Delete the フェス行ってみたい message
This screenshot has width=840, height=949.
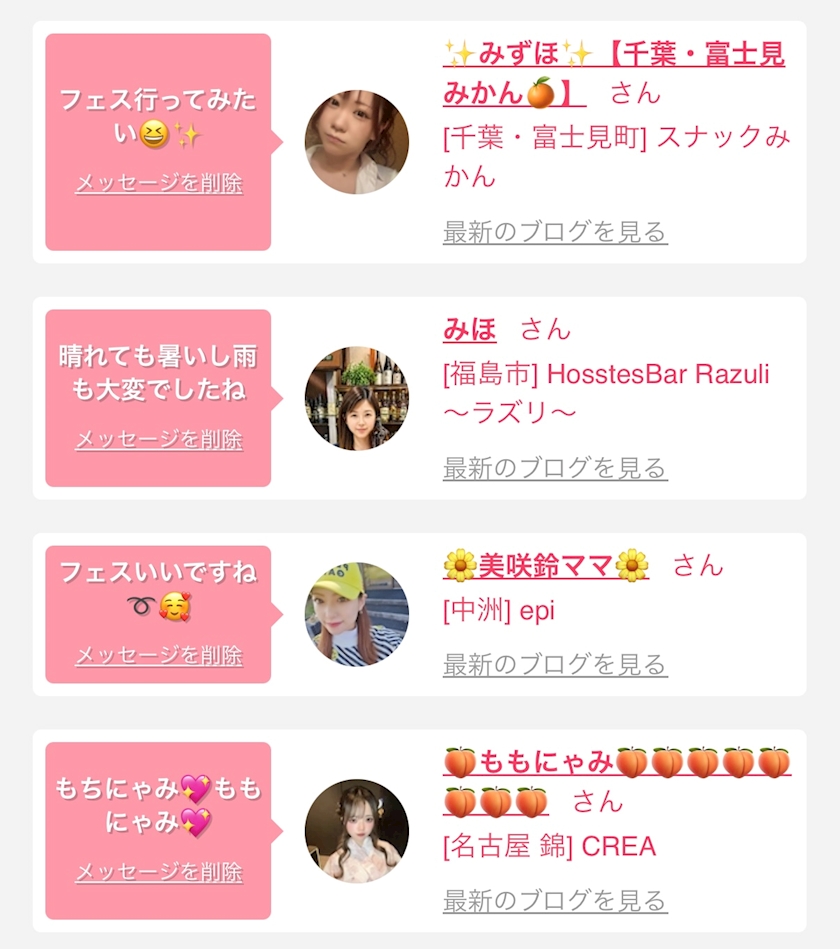[x=159, y=183]
